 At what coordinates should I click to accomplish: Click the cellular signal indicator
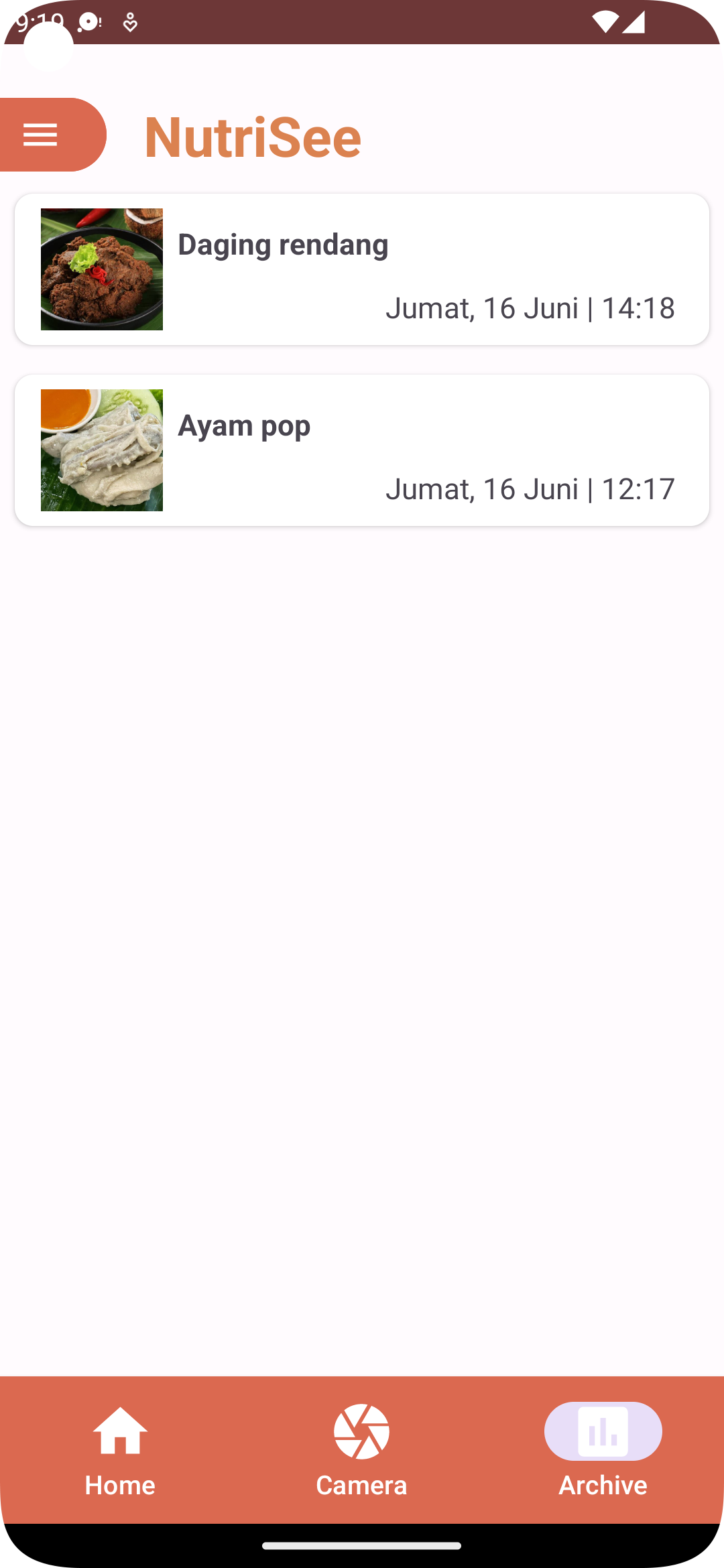(x=633, y=22)
